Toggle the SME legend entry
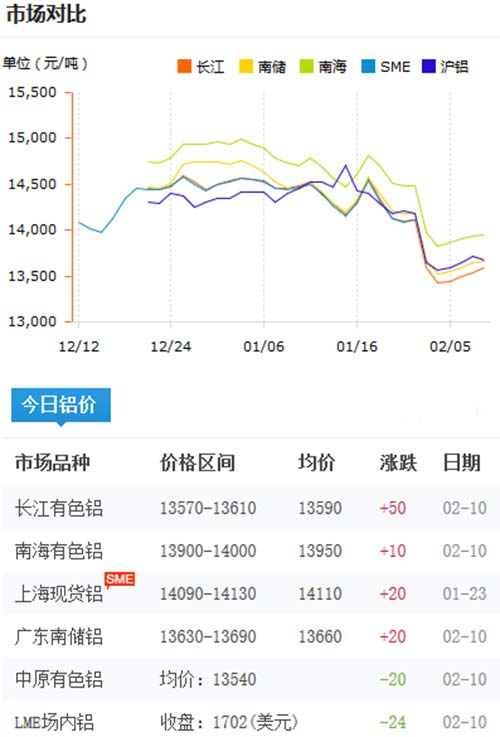This screenshot has height=737, width=500. [x=386, y=67]
